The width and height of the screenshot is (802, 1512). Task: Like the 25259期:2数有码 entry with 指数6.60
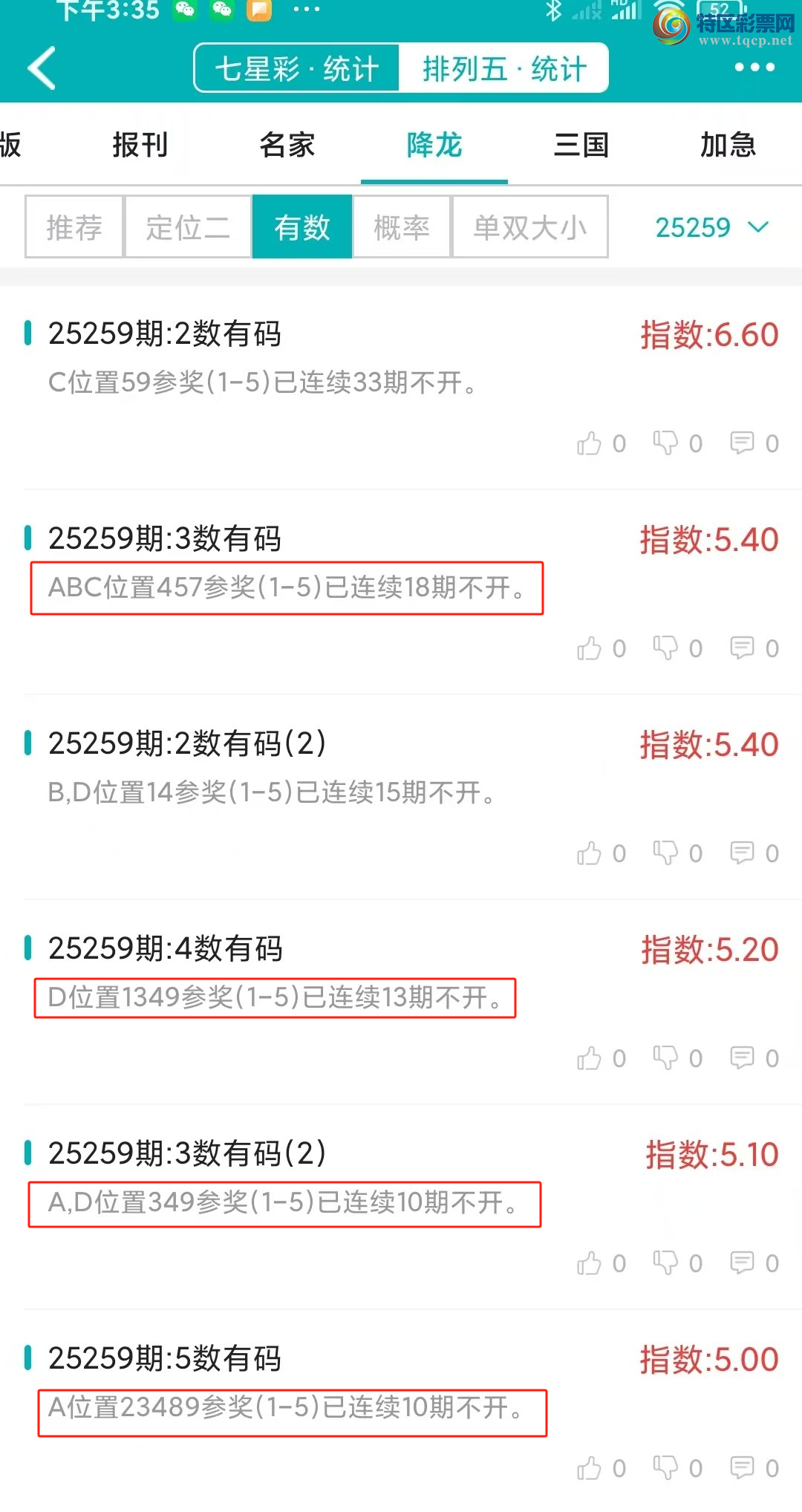[x=590, y=443]
